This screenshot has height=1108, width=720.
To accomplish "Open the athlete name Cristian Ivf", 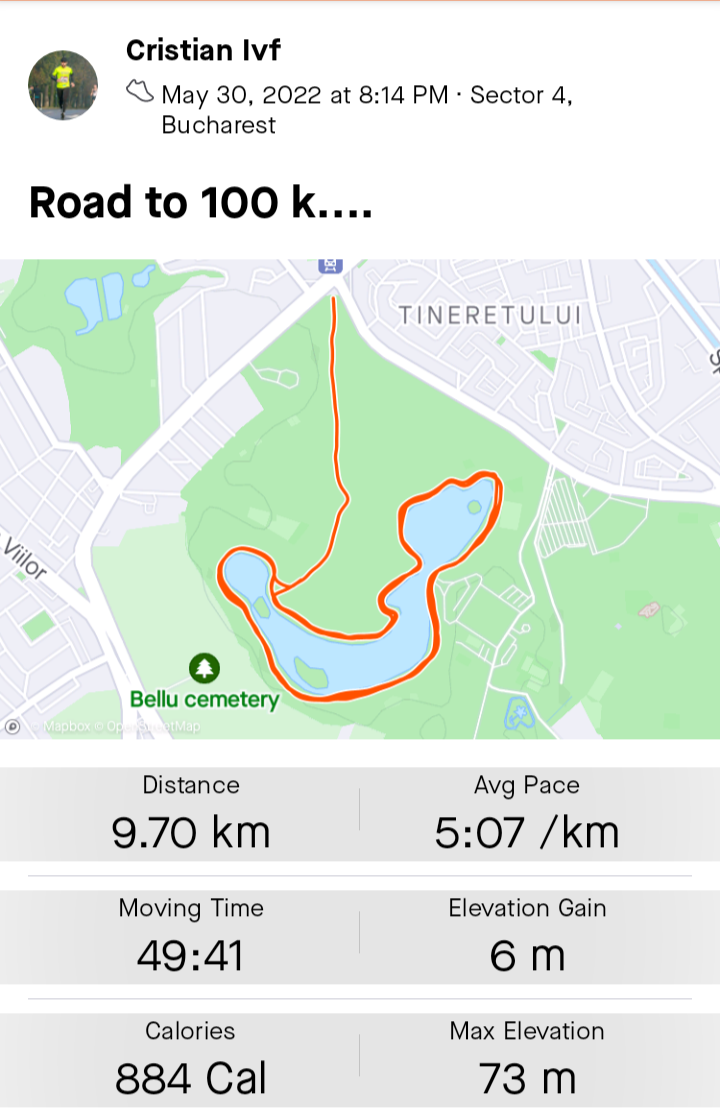I will click(x=203, y=50).
